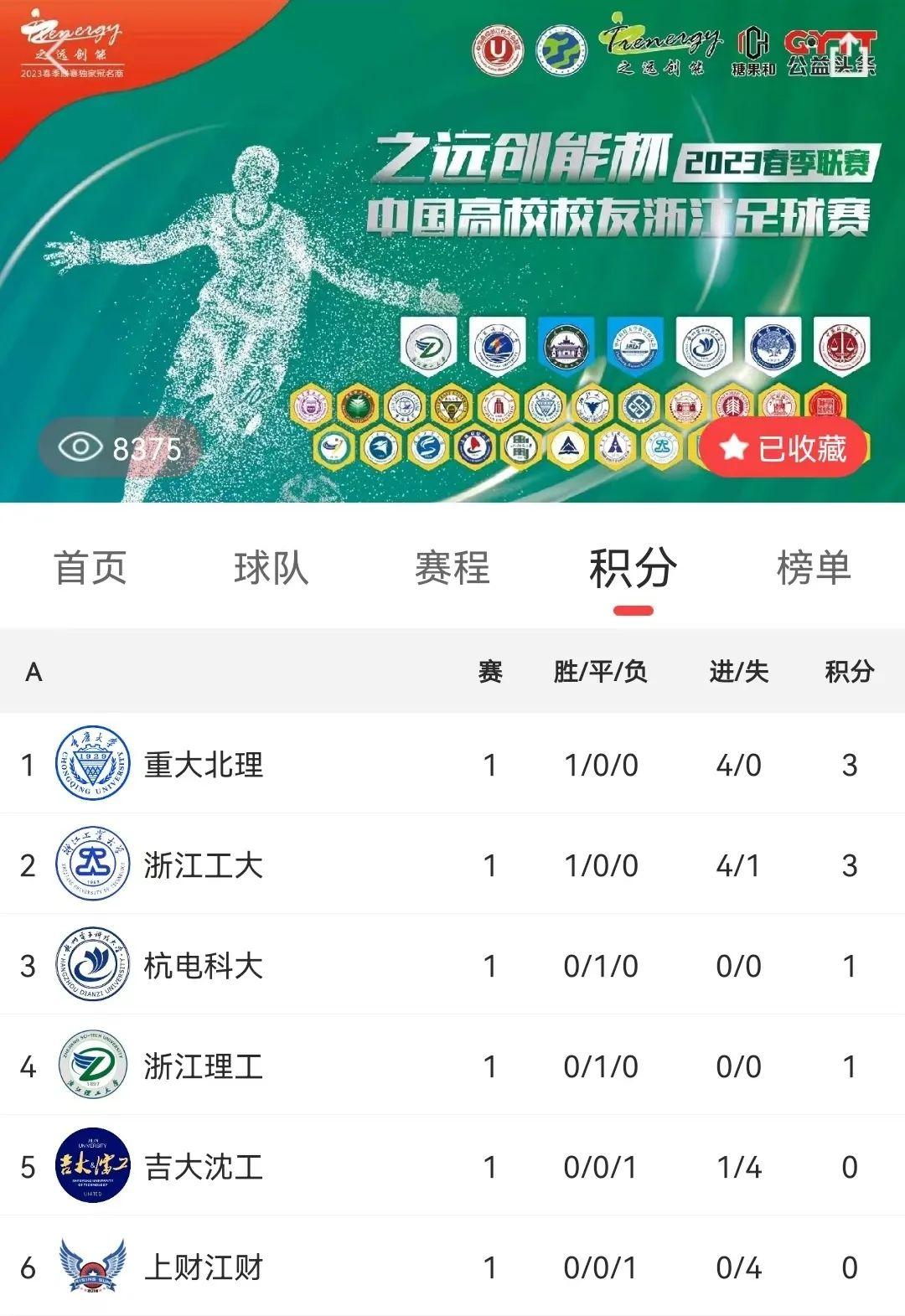The width and height of the screenshot is (905, 1316).
Task: View team 吉大沈工
Action: [x=204, y=1166]
